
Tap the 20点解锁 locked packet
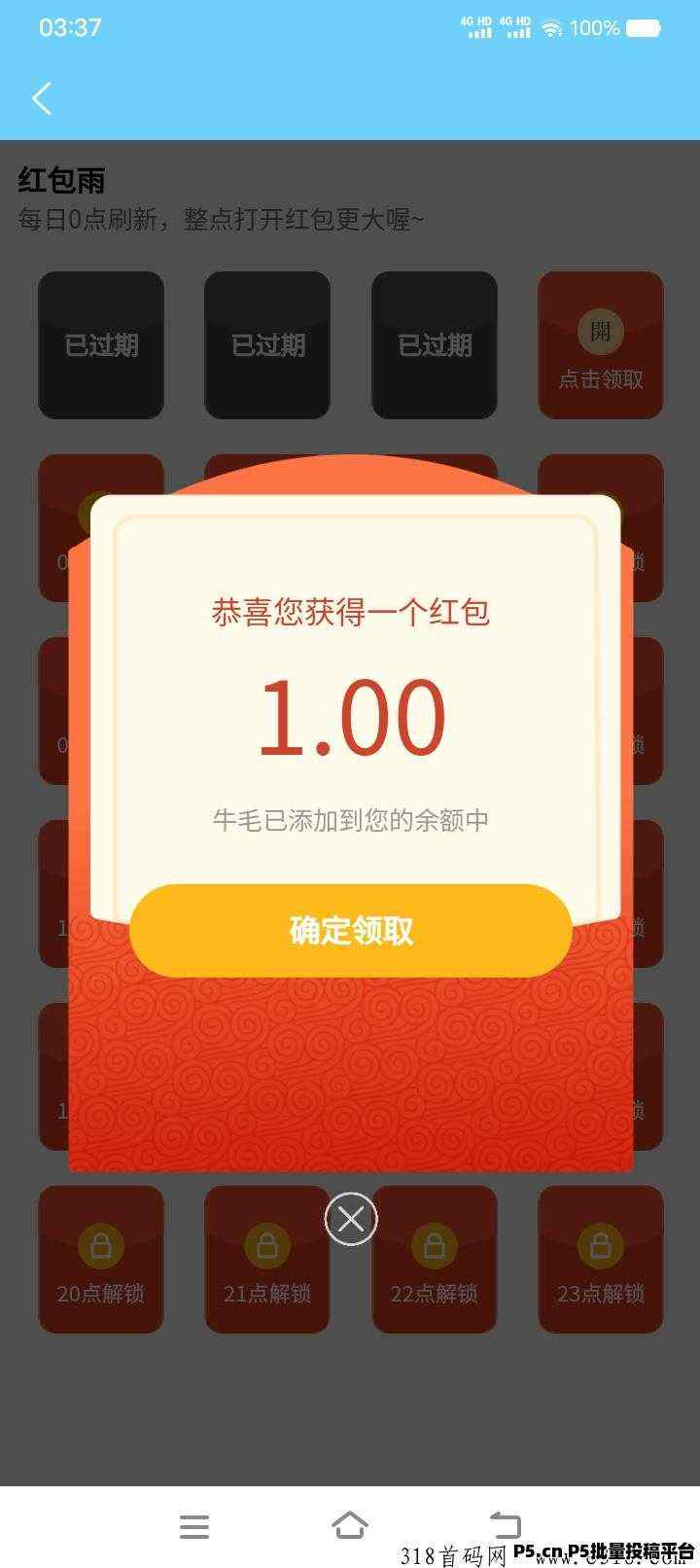tap(101, 1260)
